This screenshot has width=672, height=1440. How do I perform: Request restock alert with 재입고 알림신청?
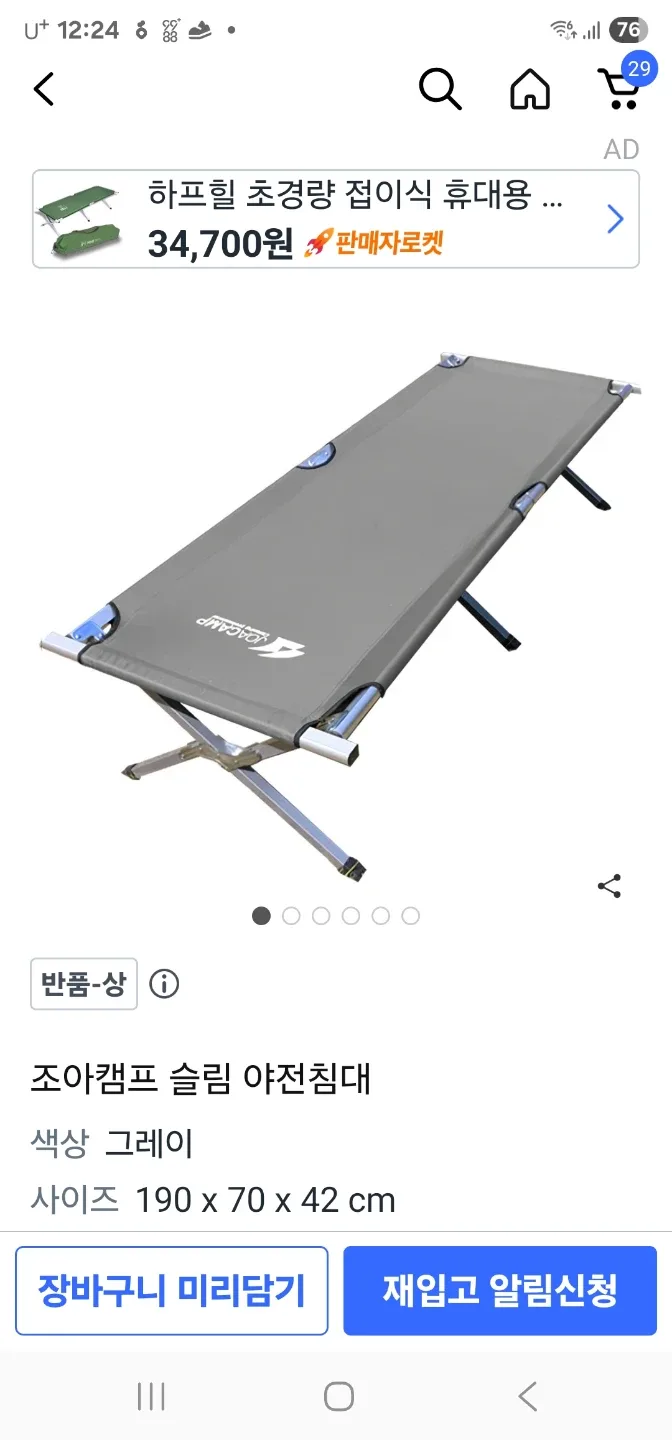coord(500,1291)
